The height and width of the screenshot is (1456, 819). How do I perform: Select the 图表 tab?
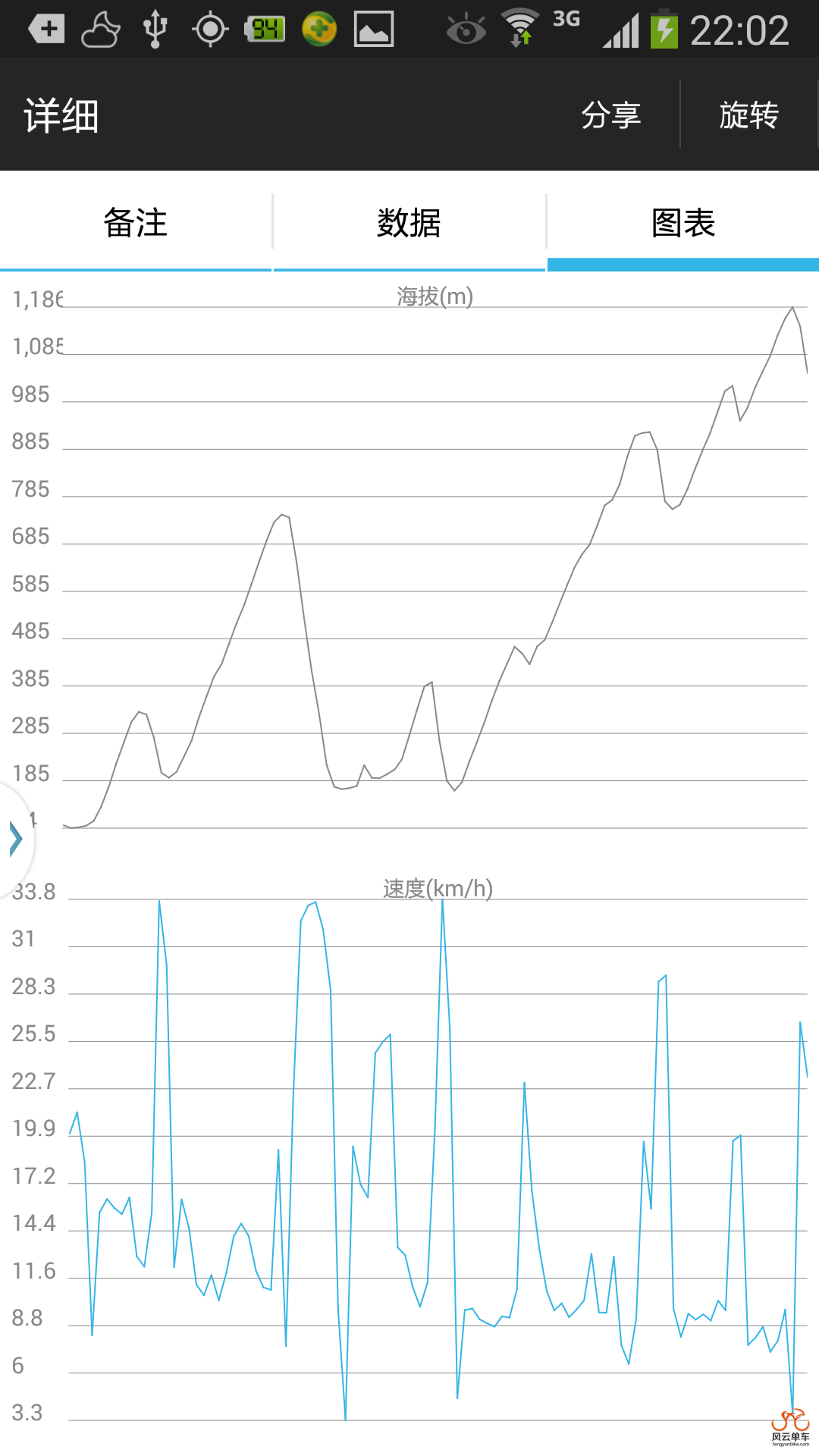[x=682, y=223]
